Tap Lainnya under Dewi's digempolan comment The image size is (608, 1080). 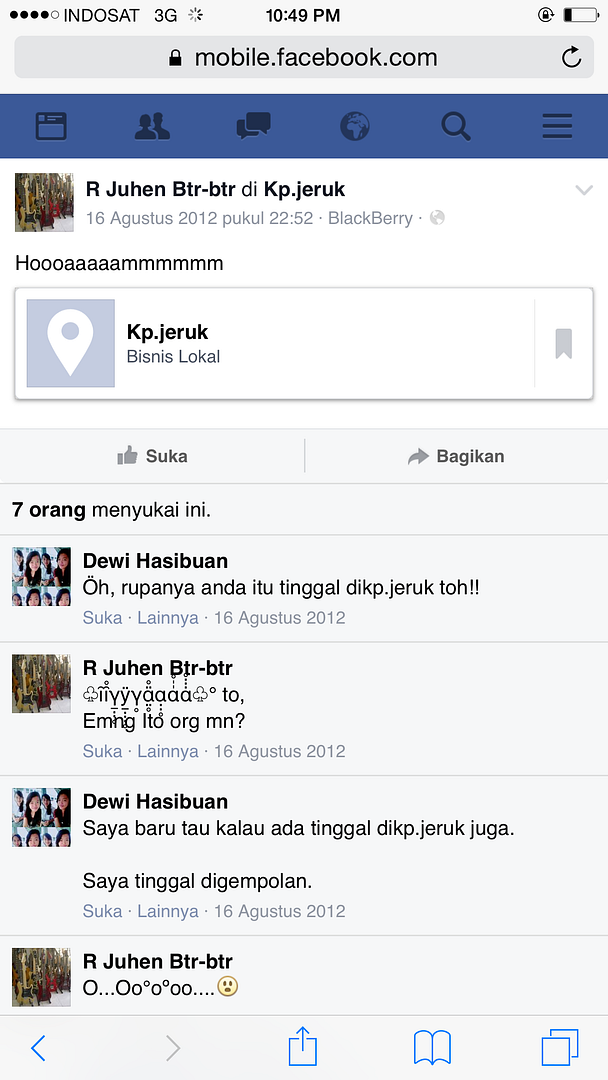pos(167,911)
